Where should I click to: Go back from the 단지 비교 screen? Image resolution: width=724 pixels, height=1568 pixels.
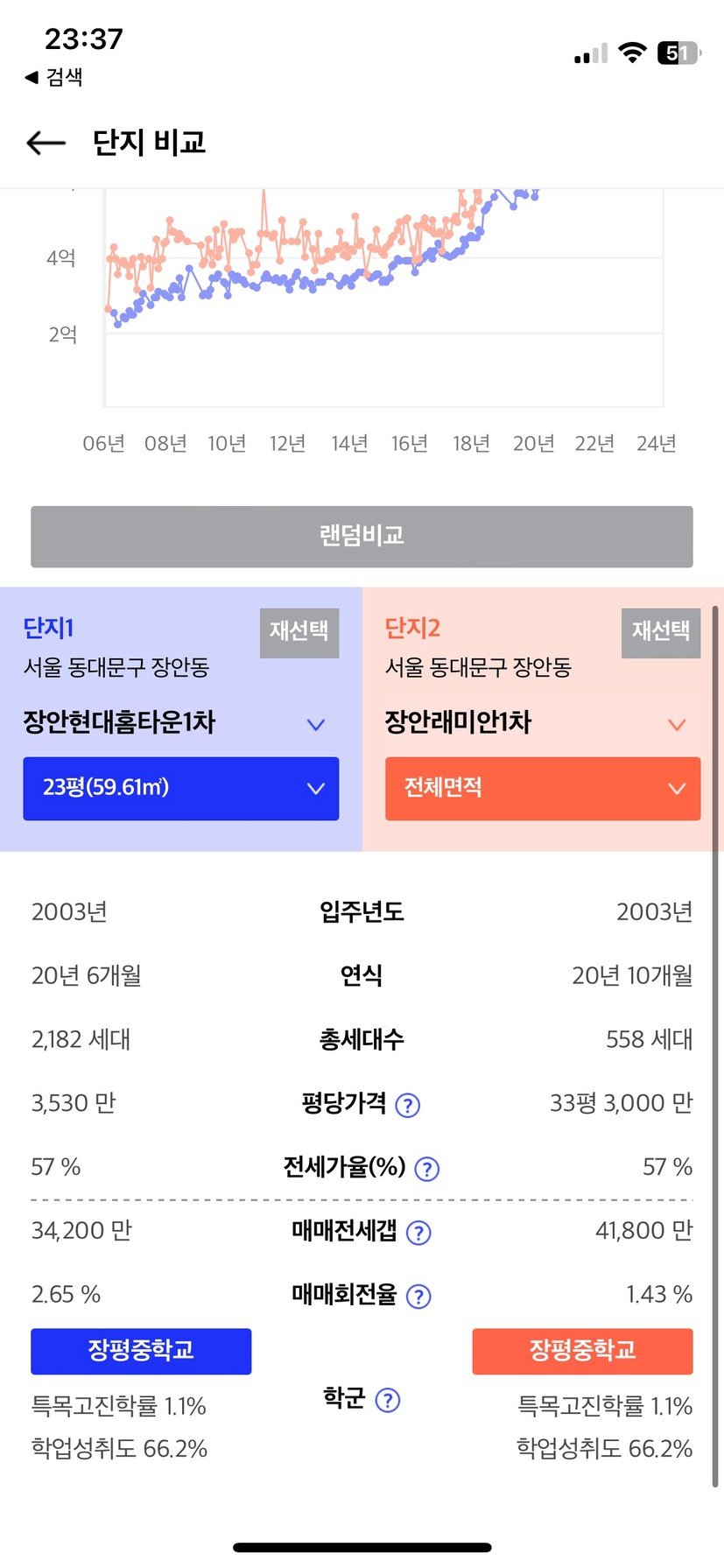(46, 142)
